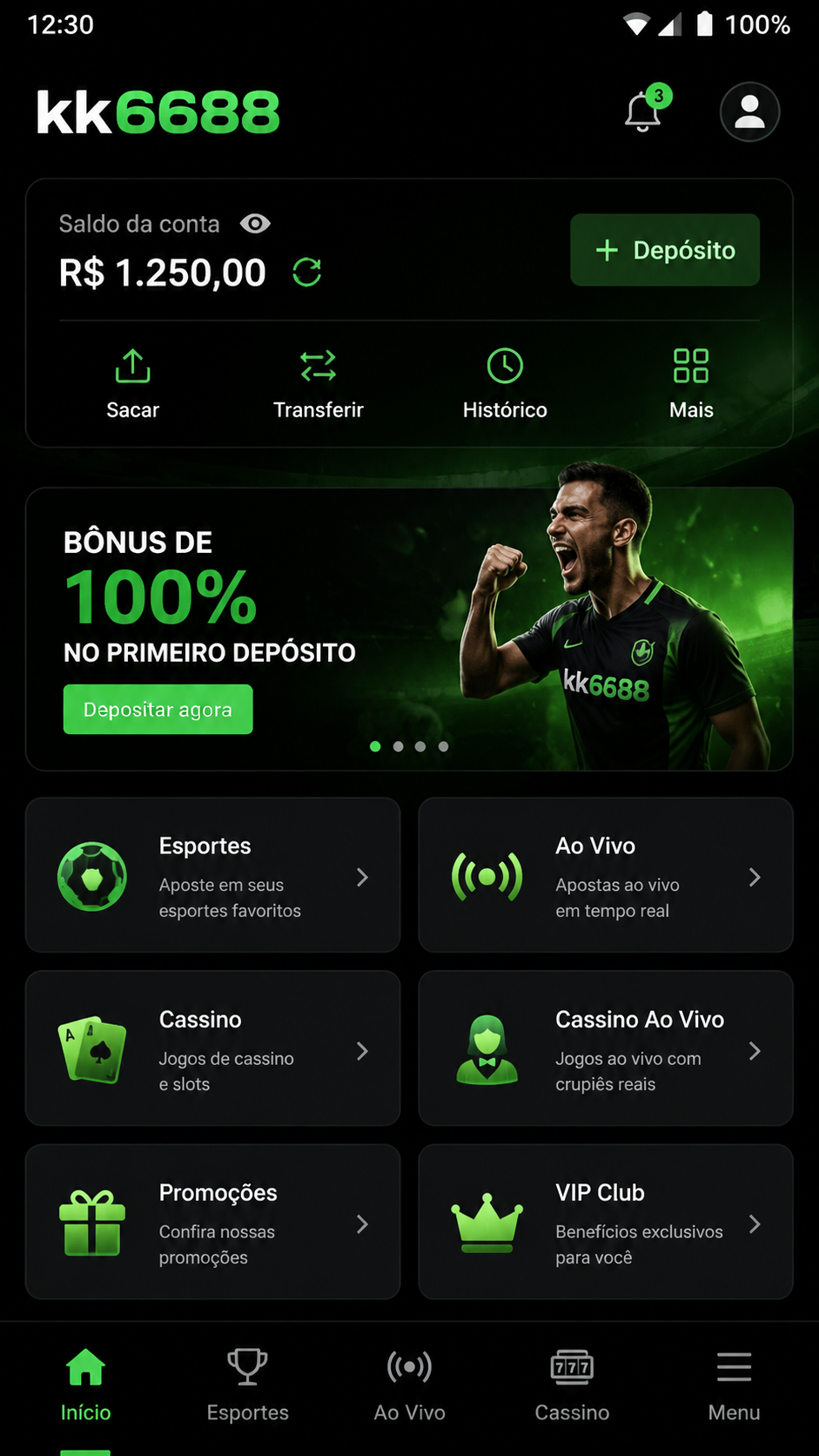The height and width of the screenshot is (1456, 819).
Task: Open Transferir
Action: (x=319, y=384)
